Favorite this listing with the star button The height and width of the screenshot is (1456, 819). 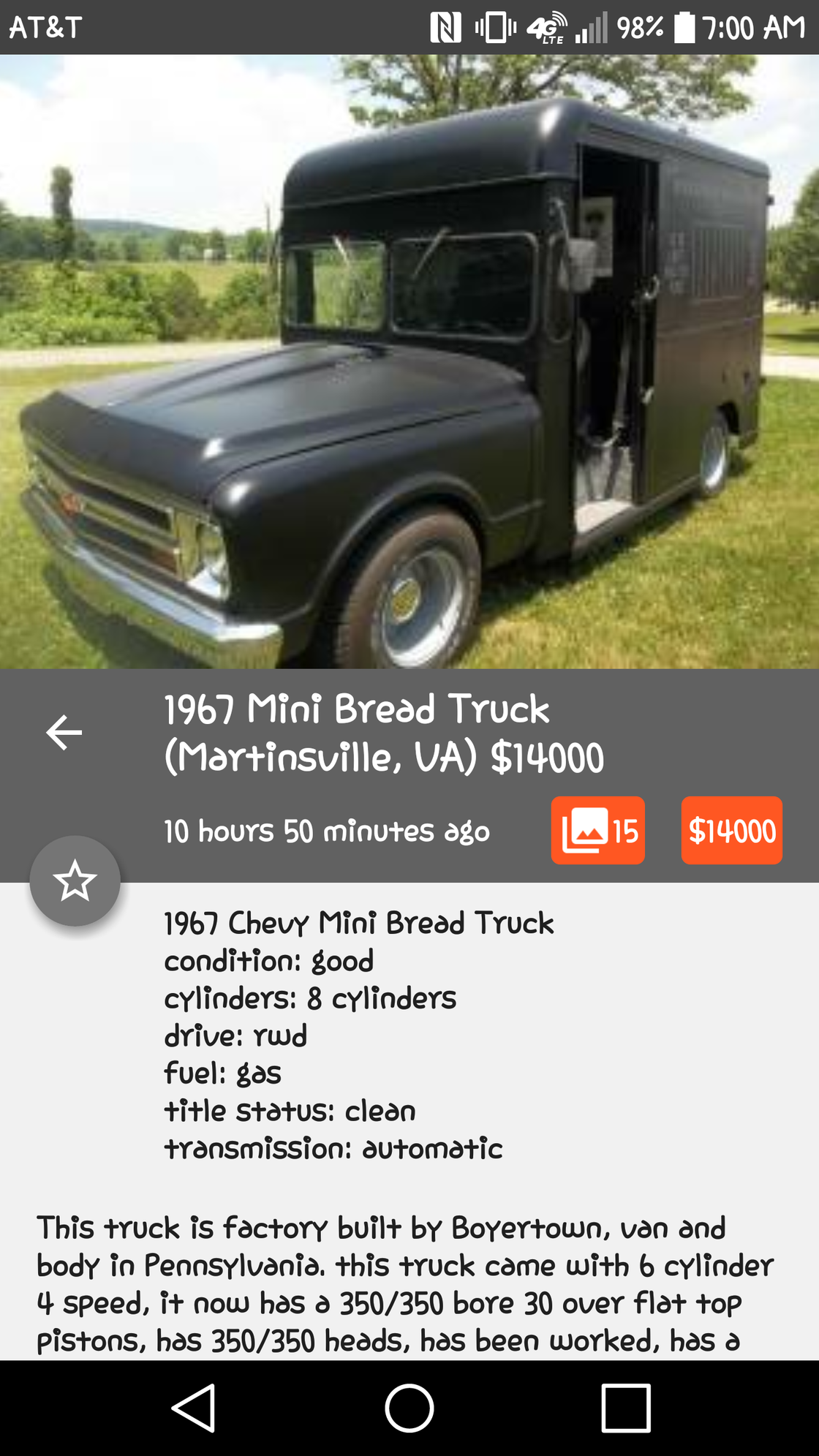click(75, 881)
